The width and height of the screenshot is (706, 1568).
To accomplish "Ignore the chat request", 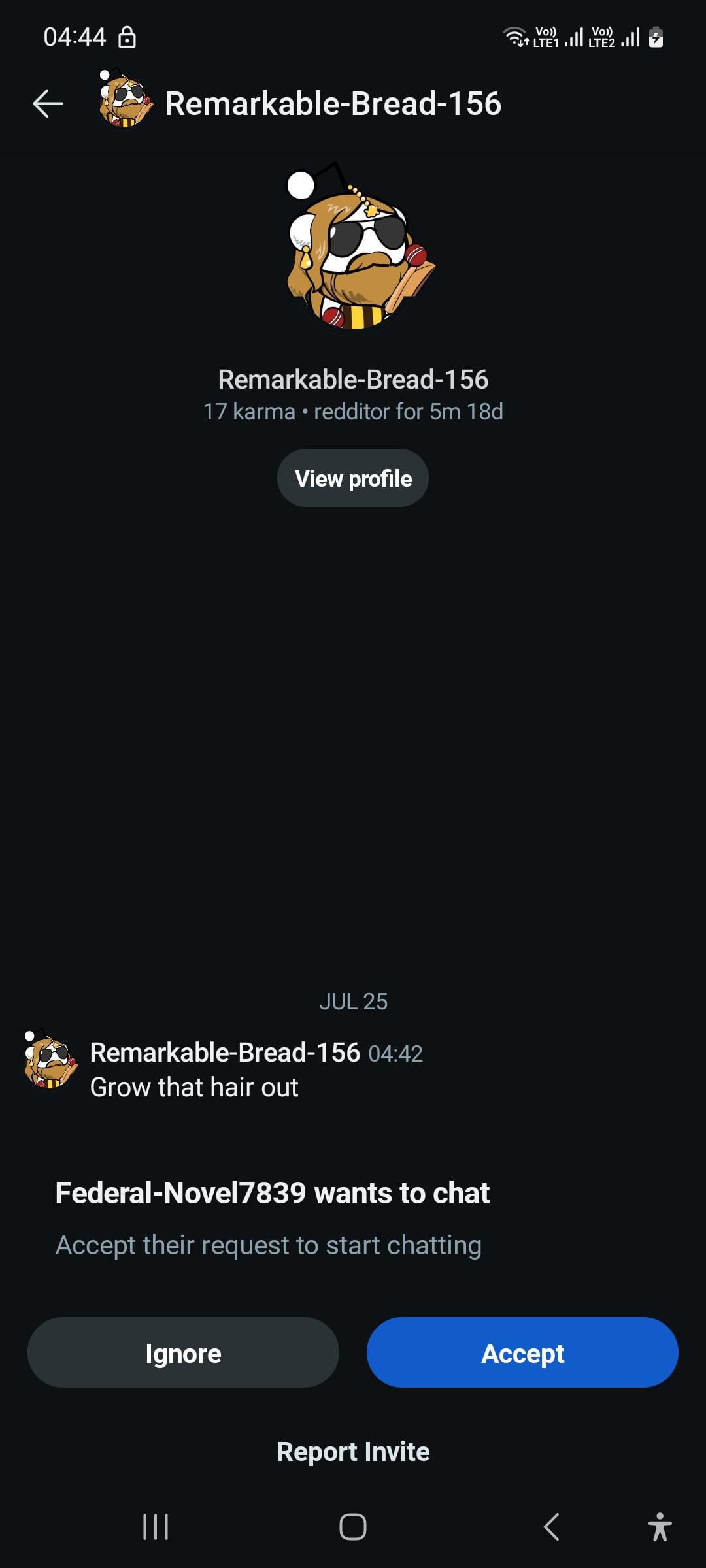I will [183, 1353].
